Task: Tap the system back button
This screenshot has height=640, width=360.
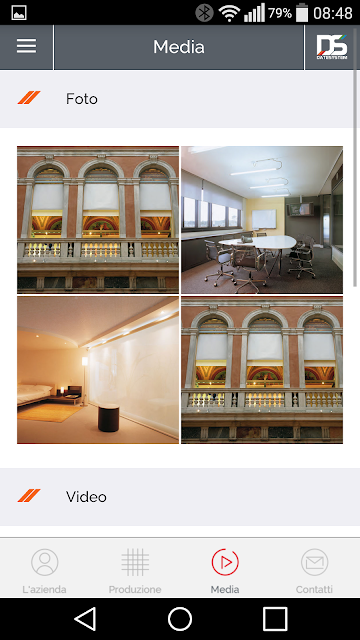Action: (86, 619)
